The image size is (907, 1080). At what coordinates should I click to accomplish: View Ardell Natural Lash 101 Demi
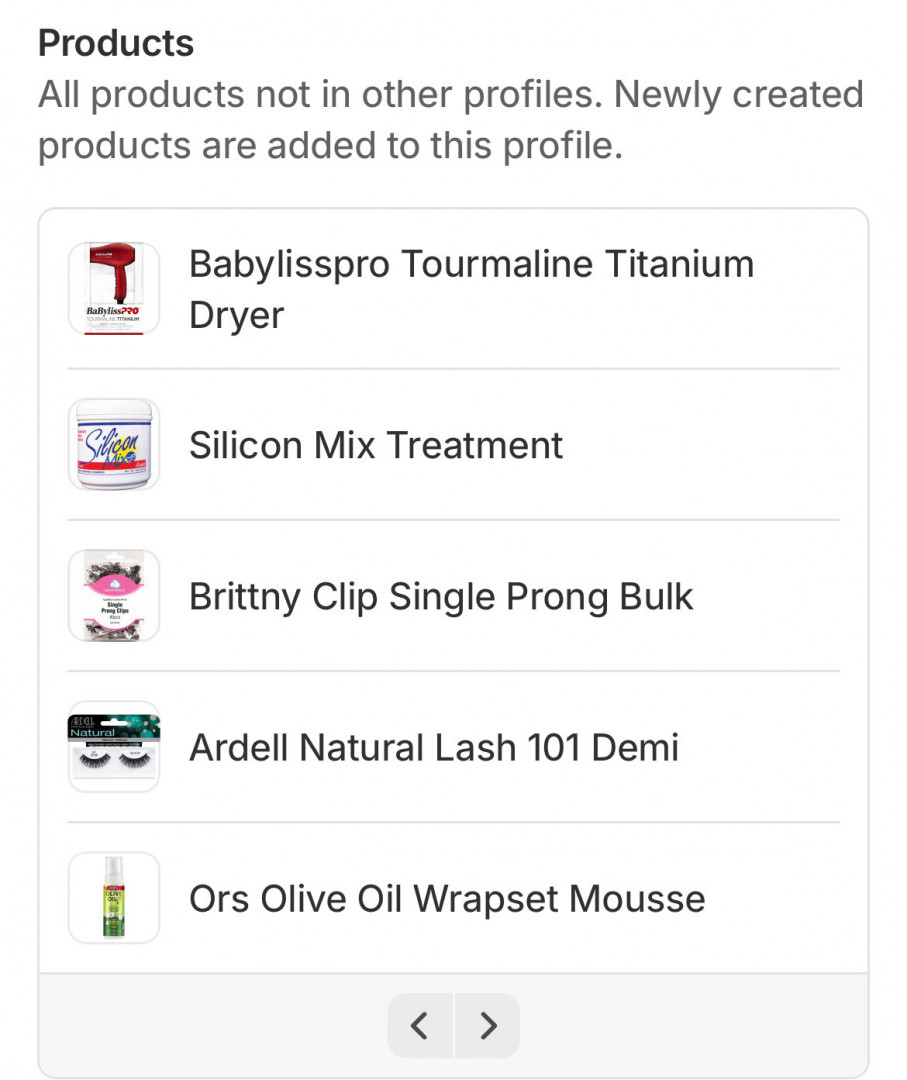[434, 747]
